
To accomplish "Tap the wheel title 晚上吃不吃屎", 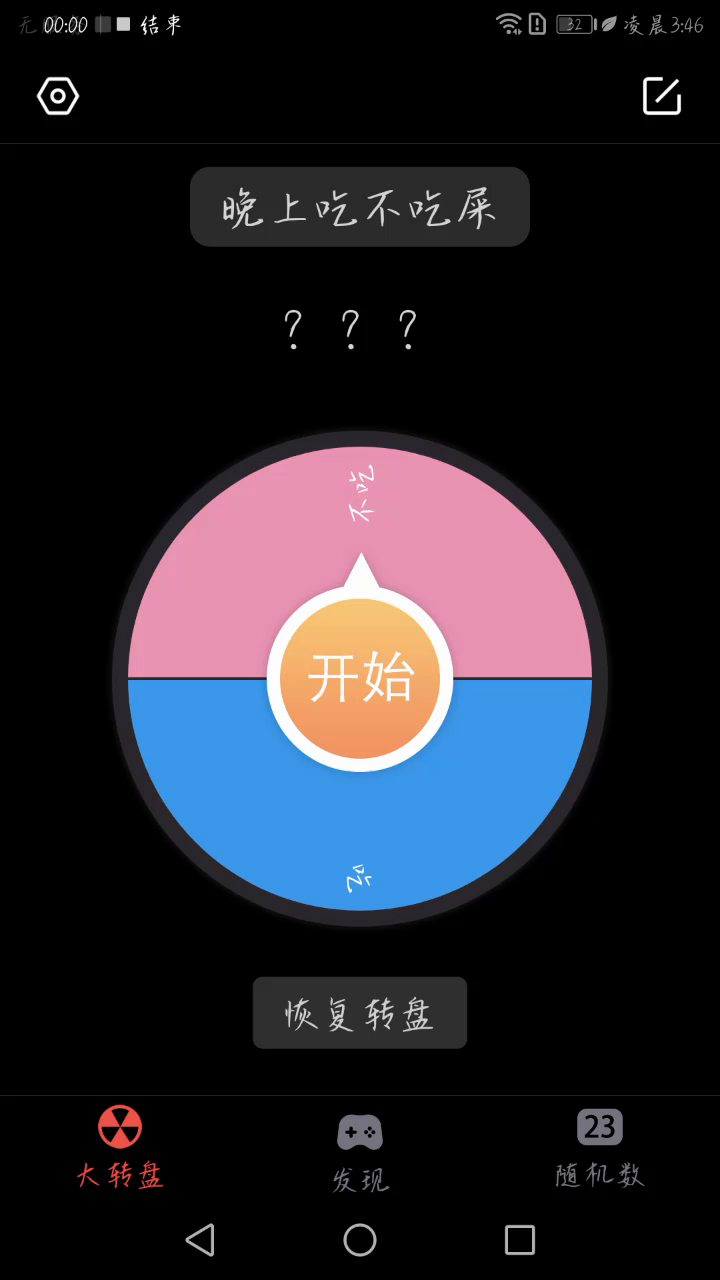I will [360, 207].
